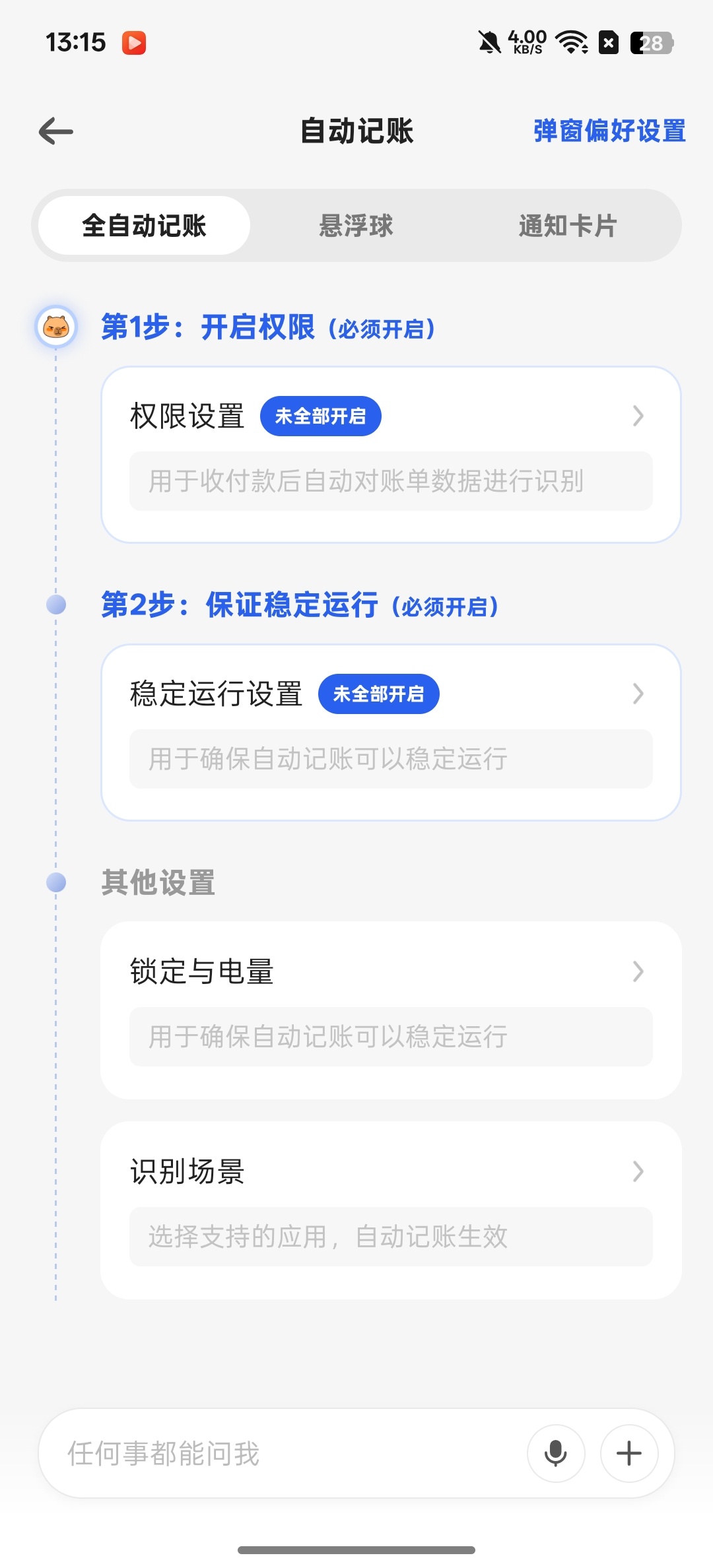The width and height of the screenshot is (713, 1568).
Task: Open 识别场景 settings
Action: 391,1210
